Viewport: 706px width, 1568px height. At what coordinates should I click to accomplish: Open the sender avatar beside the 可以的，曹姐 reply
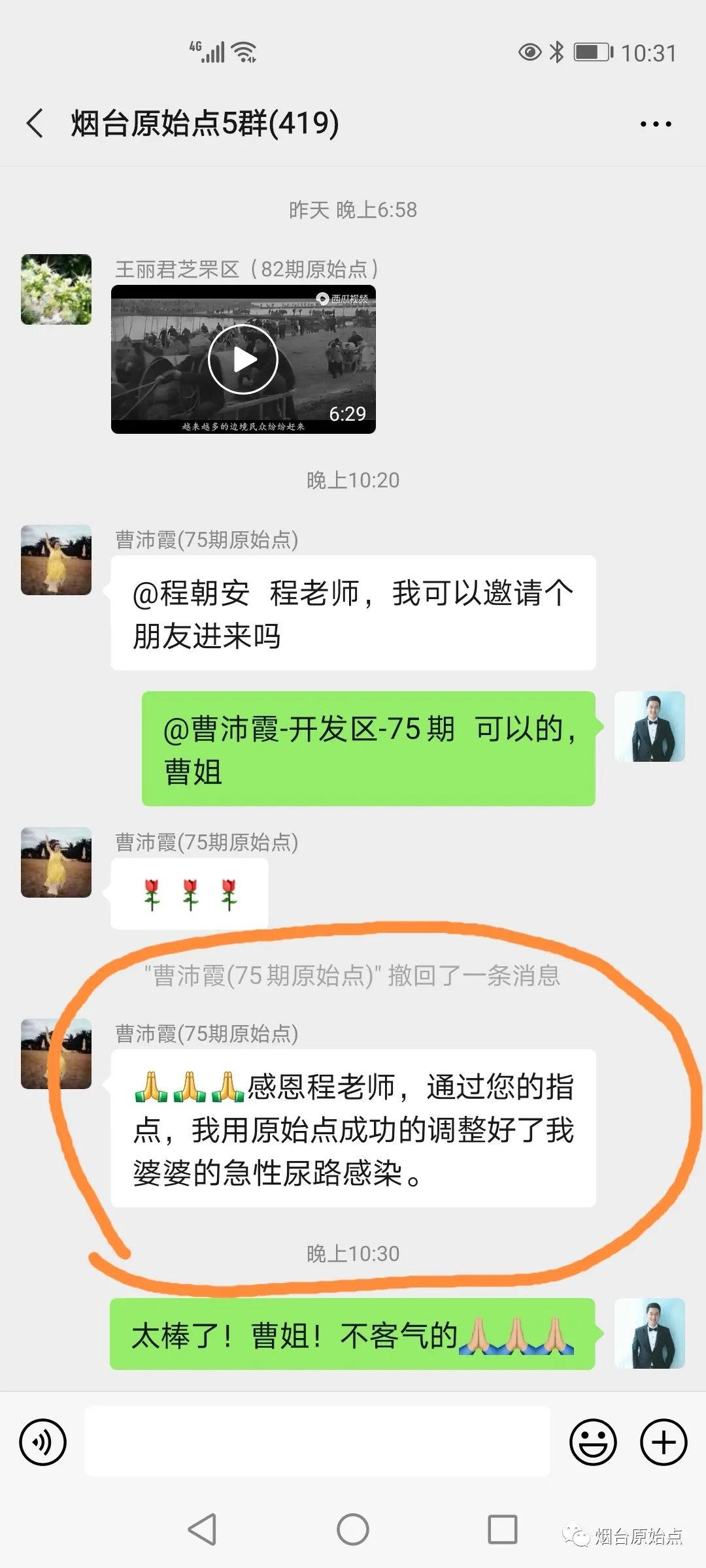[649, 727]
